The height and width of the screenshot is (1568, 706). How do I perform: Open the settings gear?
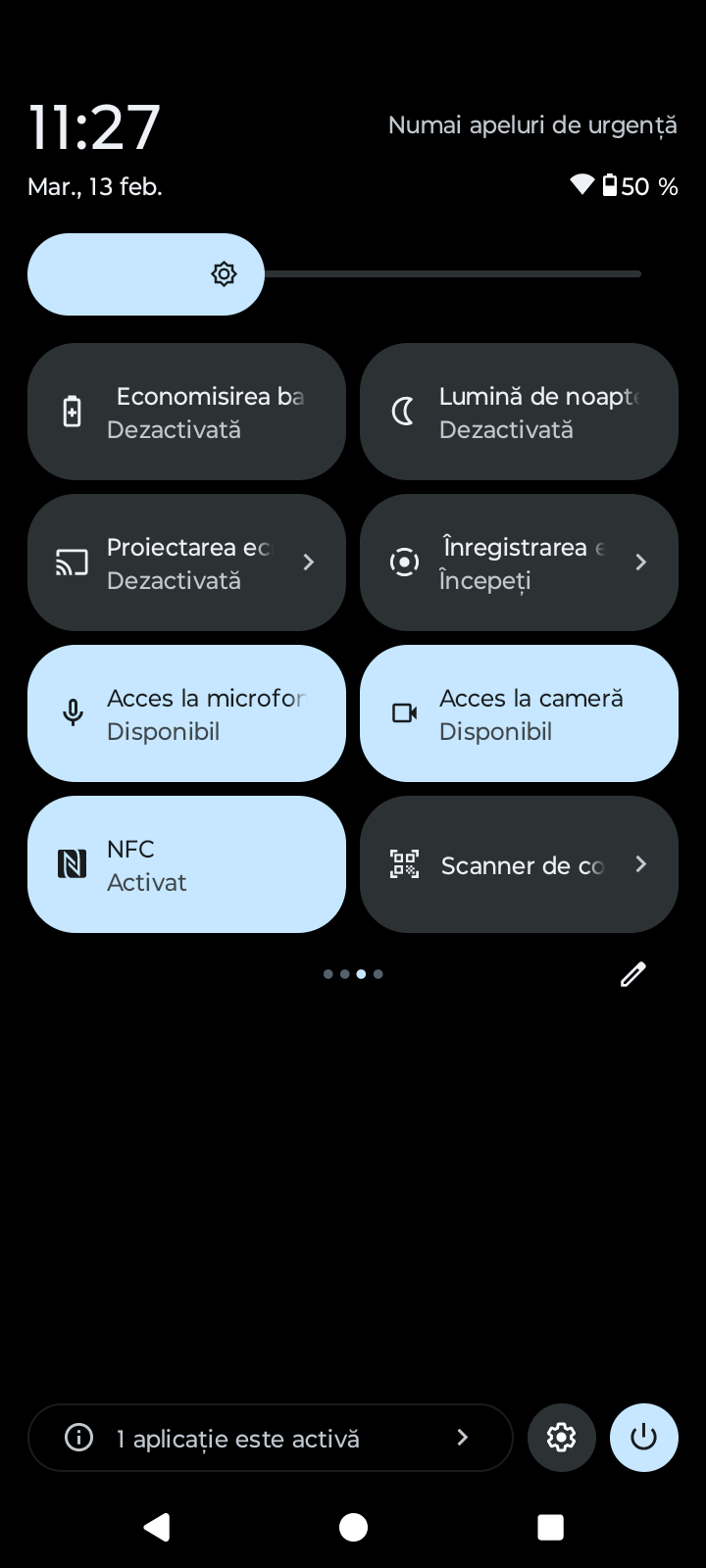click(x=562, y=1438)
